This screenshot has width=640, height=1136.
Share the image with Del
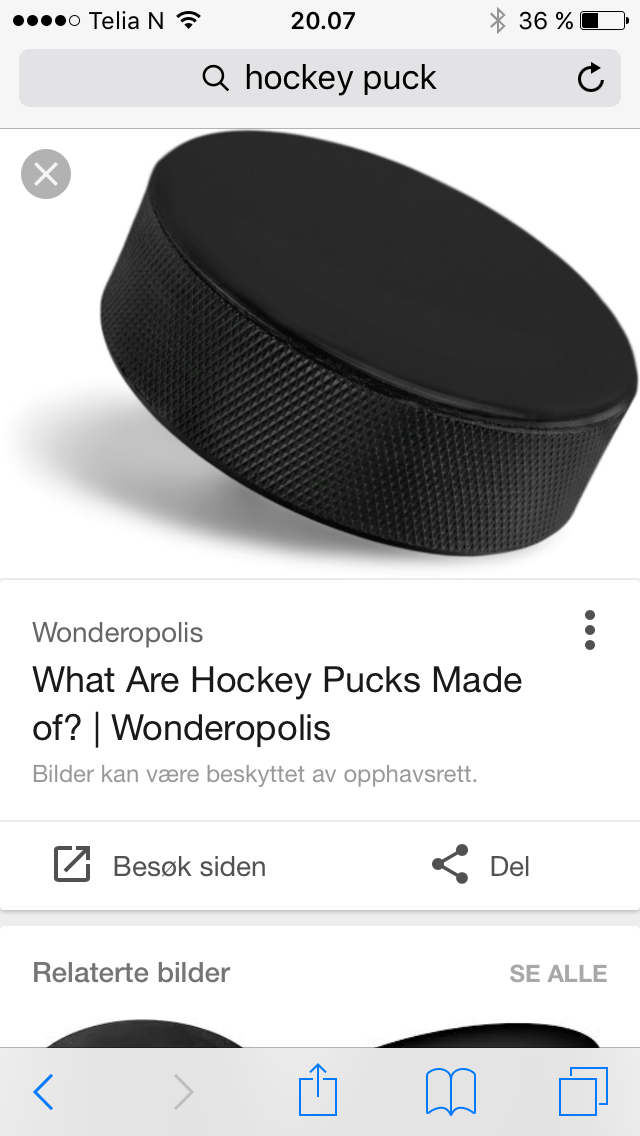(x=480, y=865)
